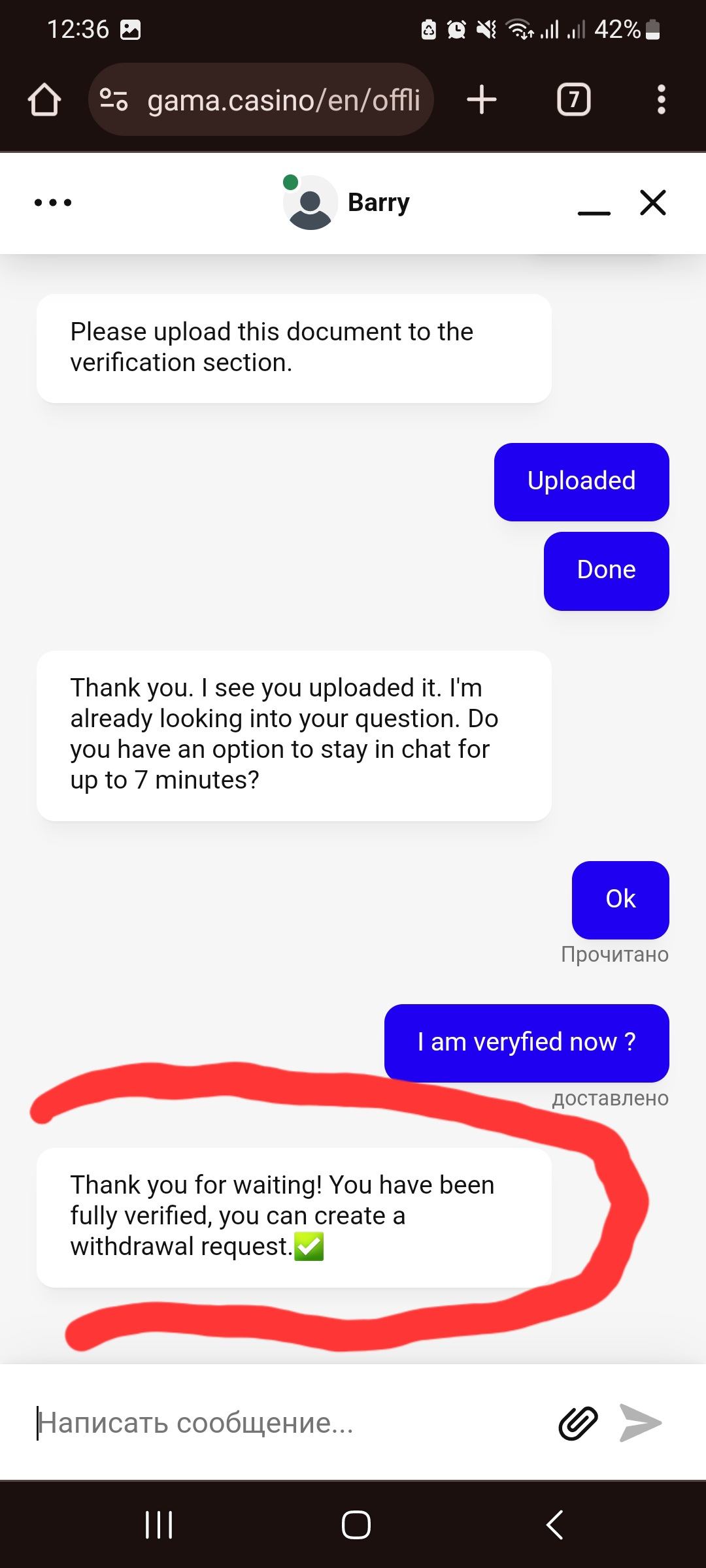
Task: Open the browser overflow menu
Action: click(x=661, y=100)
